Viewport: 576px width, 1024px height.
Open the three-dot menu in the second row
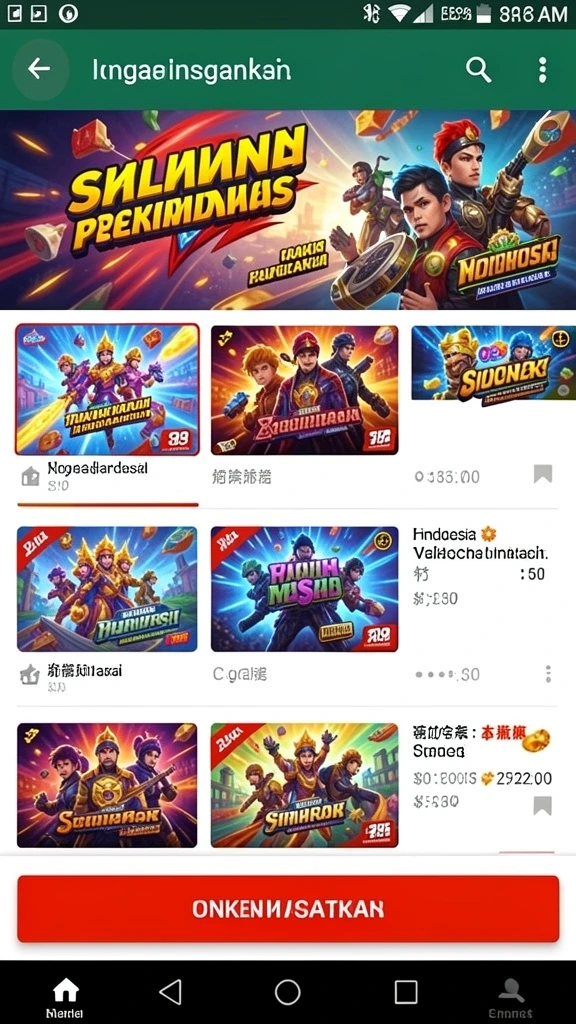click(548, 674)
